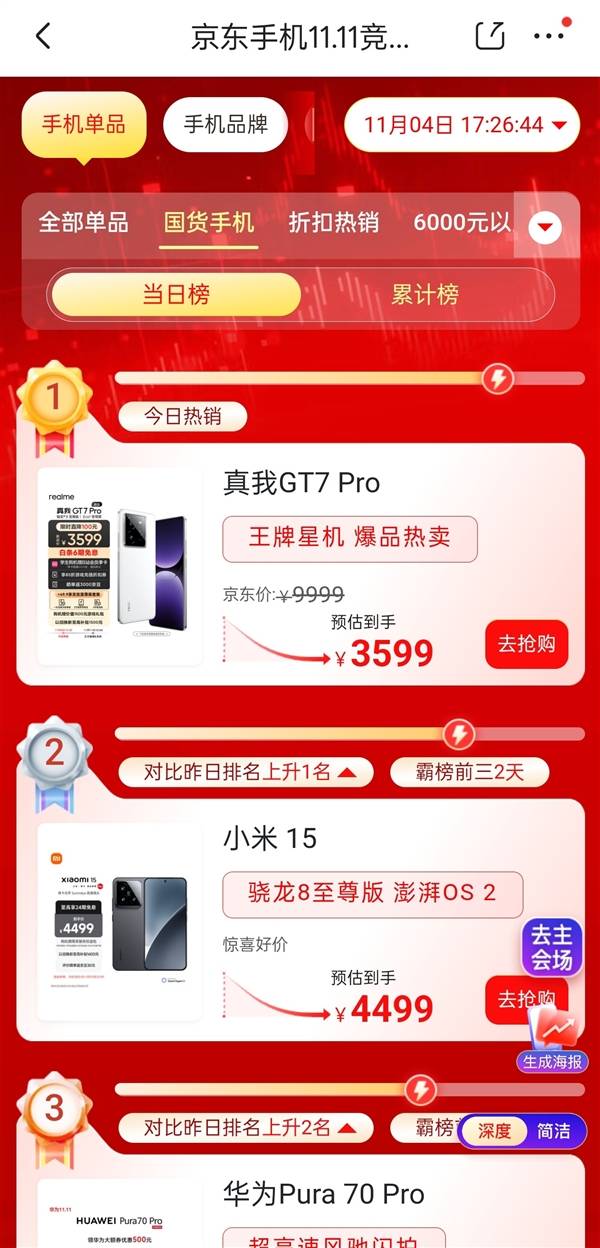Select the 全部单品 category
This screenshot has height=1248, width=600.
pyautogui.click(x=84, y=222)
